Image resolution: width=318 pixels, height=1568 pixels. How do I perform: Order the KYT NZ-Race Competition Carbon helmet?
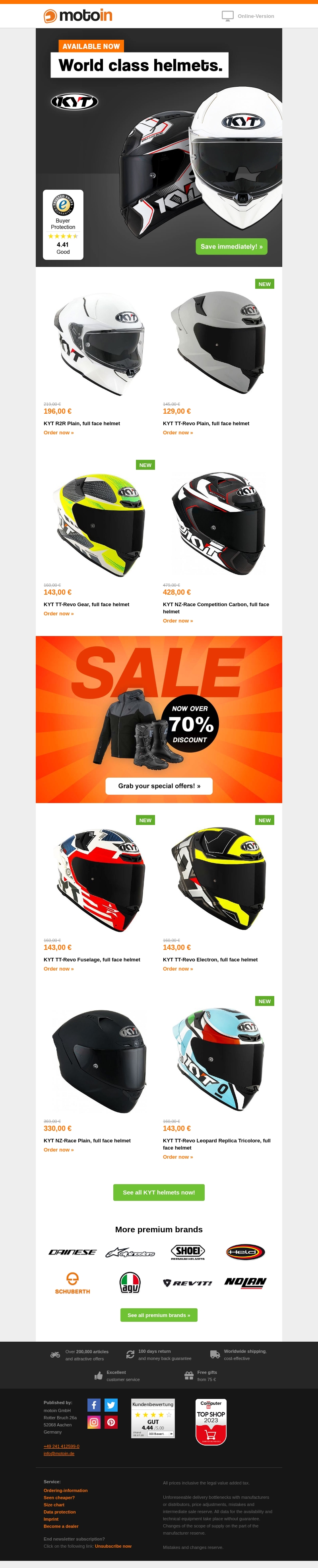[178, 621]
